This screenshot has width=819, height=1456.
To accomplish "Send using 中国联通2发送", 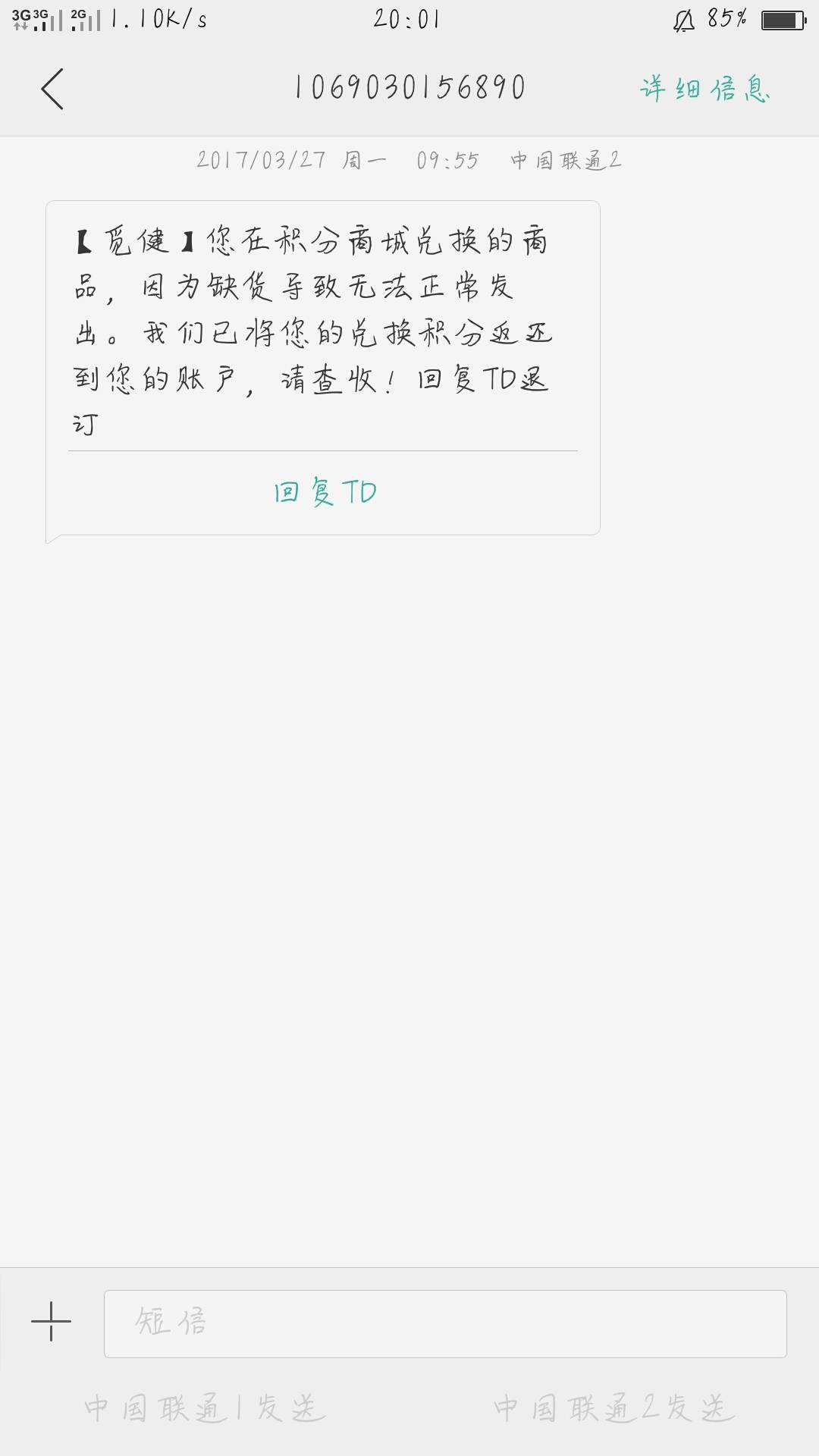I will [614, 1409].
